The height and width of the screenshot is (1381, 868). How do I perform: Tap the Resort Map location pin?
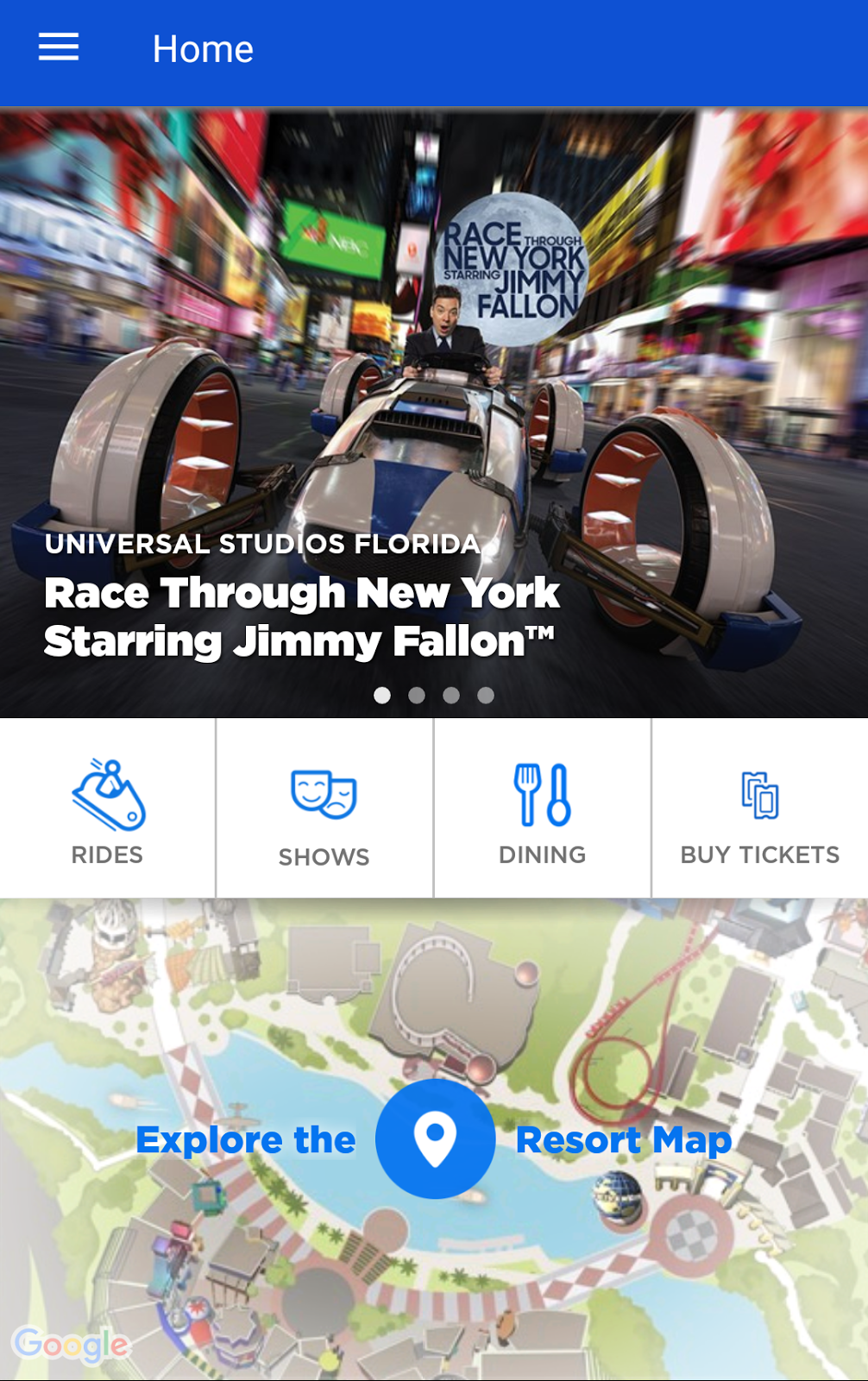coord(435,1138)
